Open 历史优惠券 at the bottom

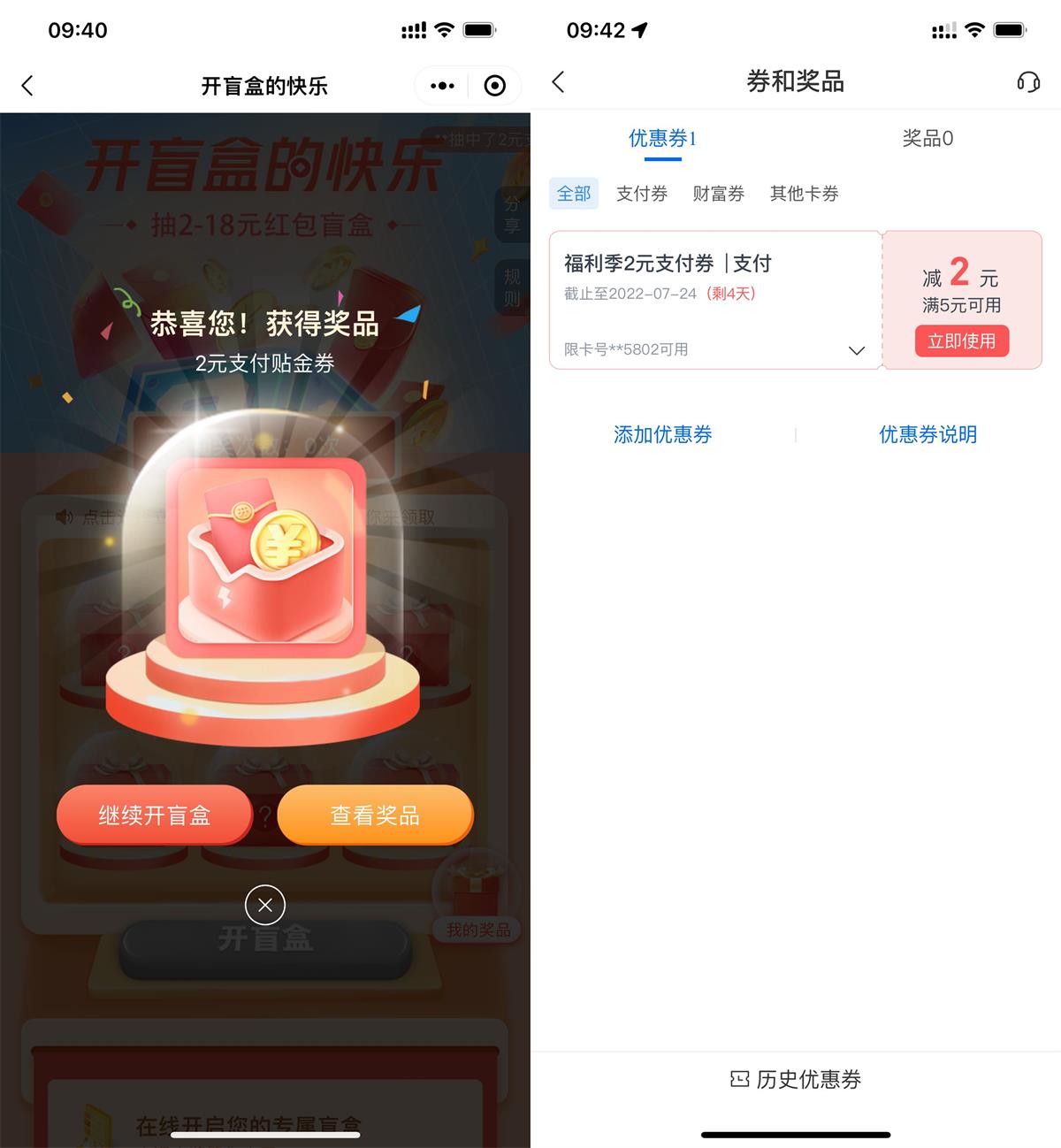point(796,1079)
